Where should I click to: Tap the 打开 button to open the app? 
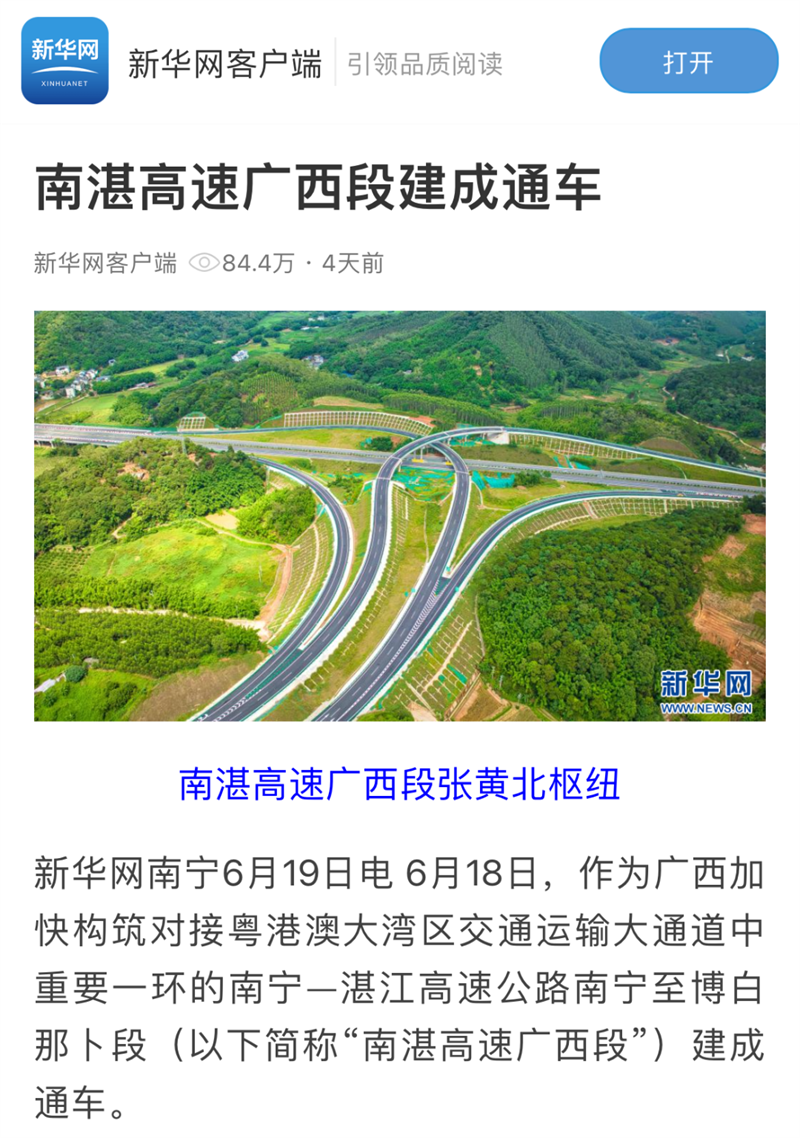[x=688, y=62]
